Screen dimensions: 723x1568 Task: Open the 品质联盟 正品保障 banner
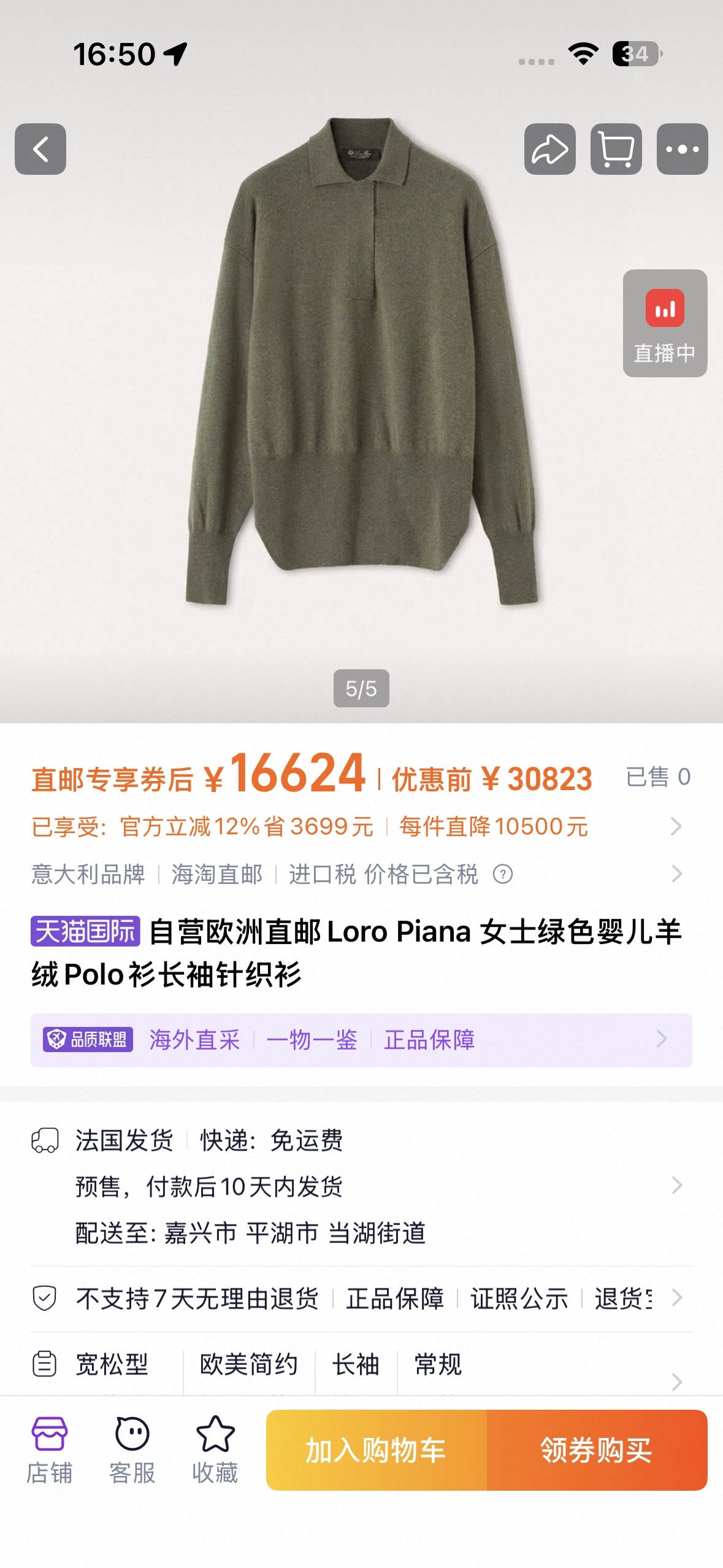(x=361, y=1040)
